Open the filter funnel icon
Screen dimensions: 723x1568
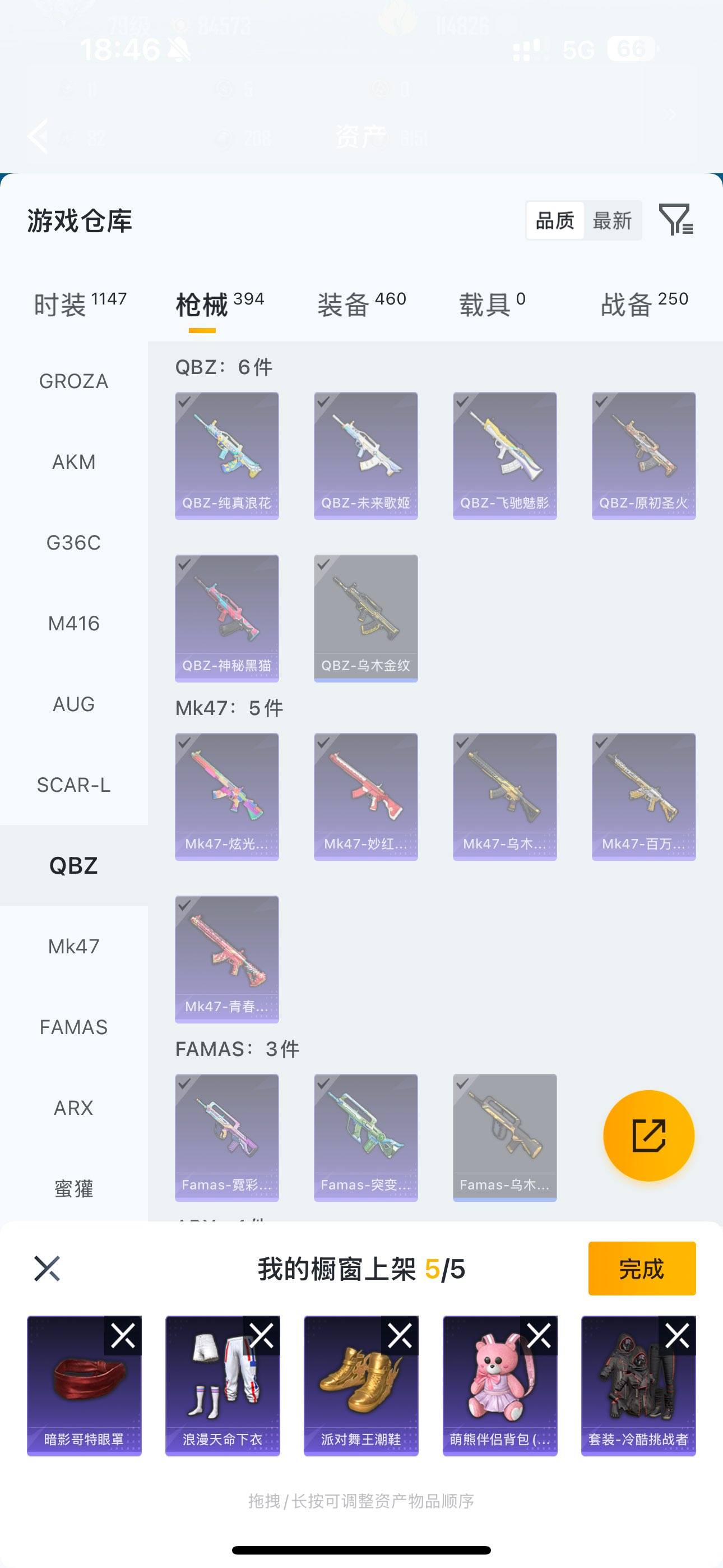[675, 220]
